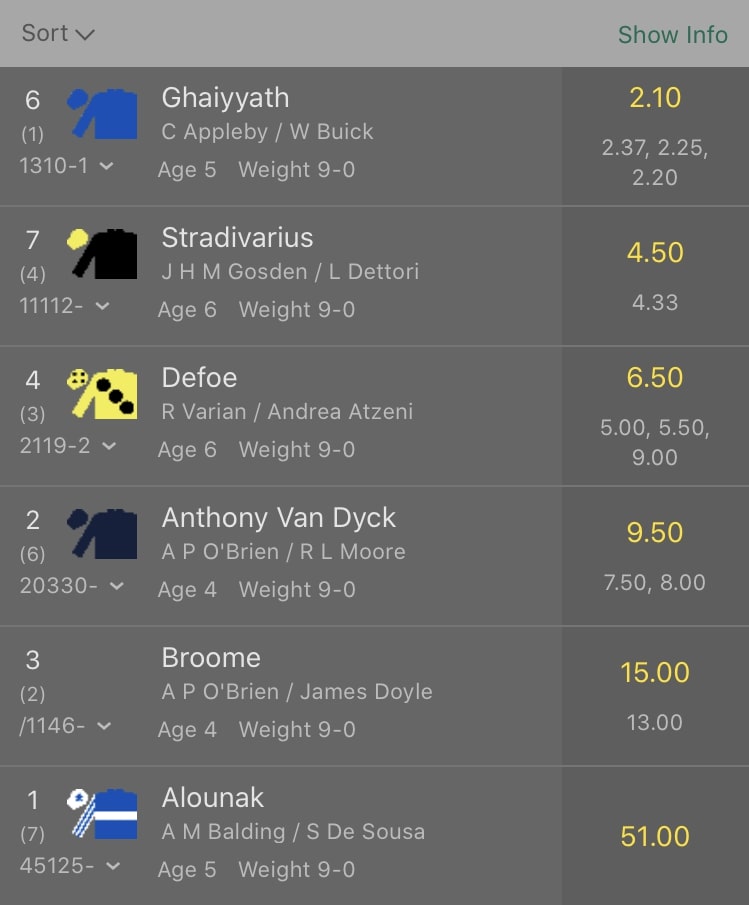Select Anthony Van Dyck odds of 9.50
The height and width of the screenshot is (905, 749).
655,533
